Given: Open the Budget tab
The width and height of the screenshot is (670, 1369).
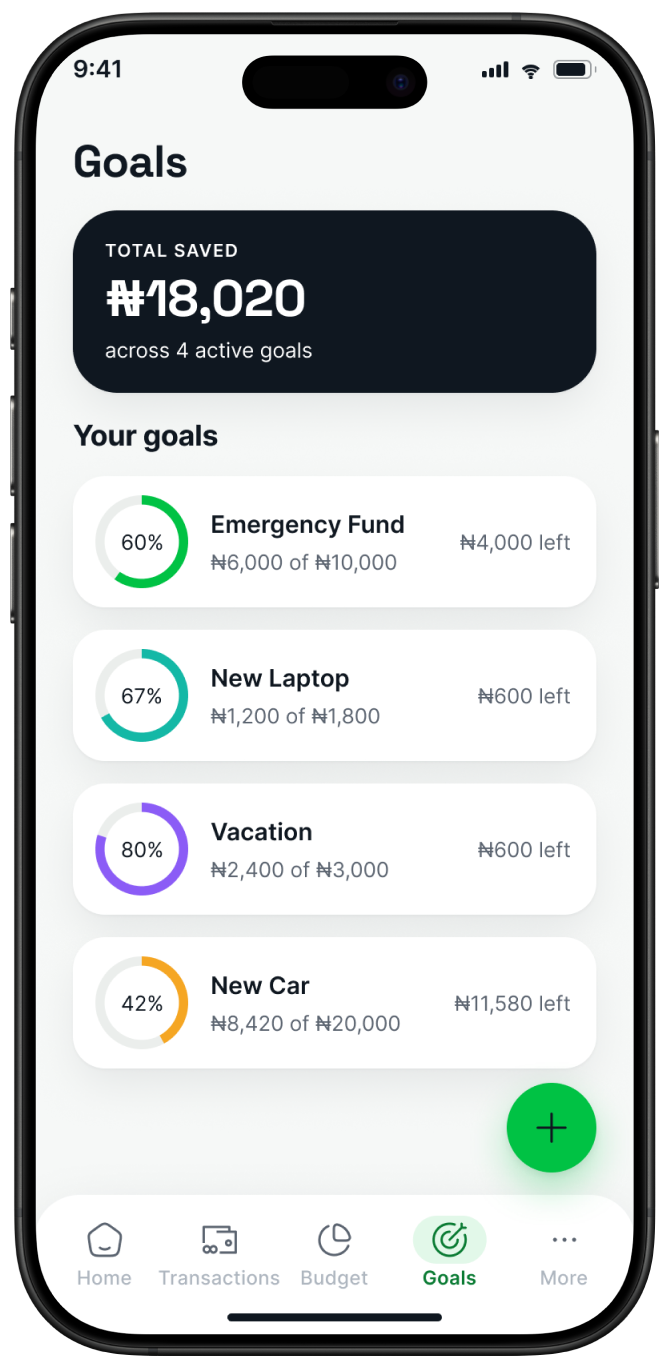Looking at the screenshot, I should pos(334,1254).
